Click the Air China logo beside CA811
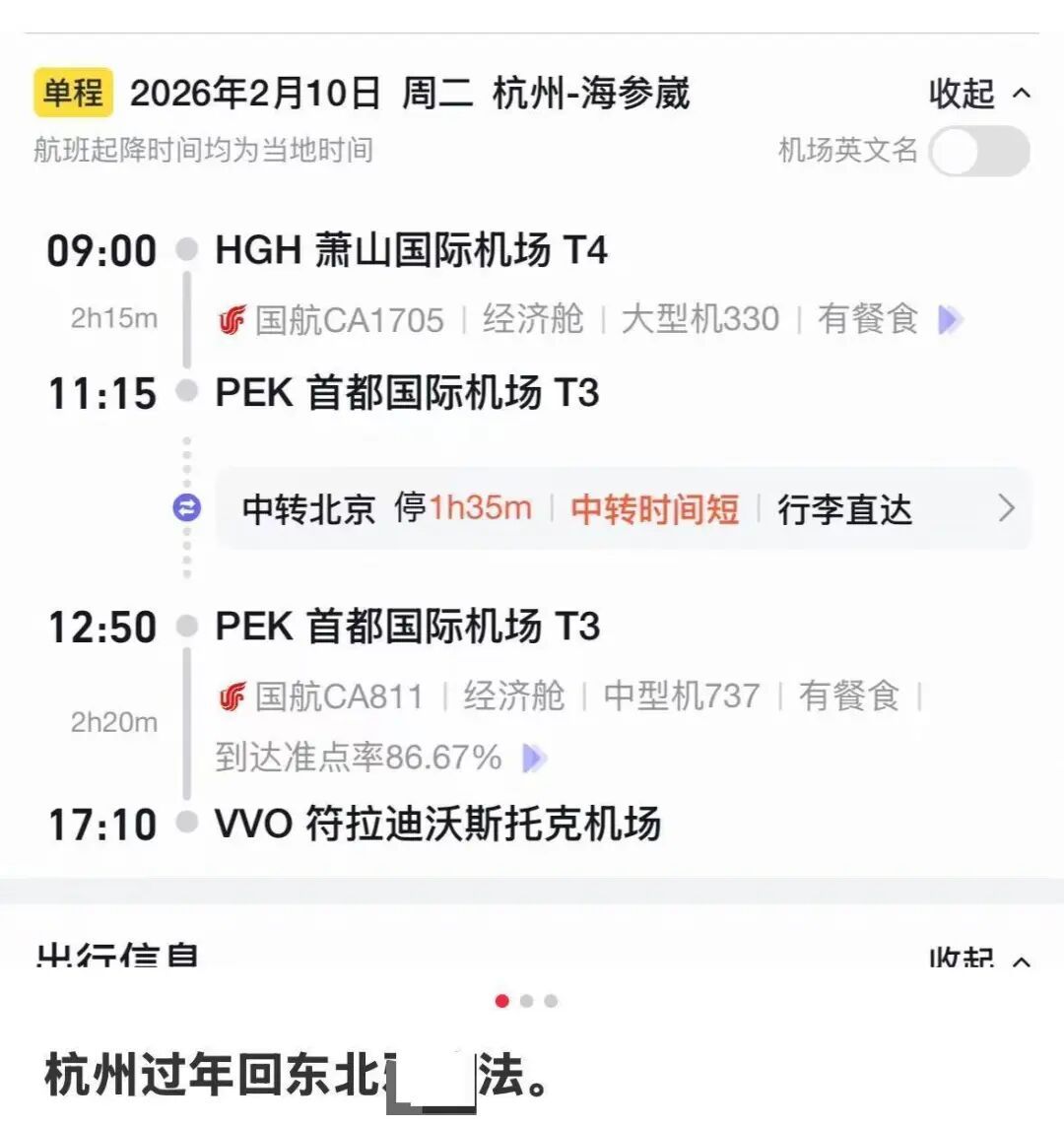The height and width of the screenshot is (1126, 1064). coord(233,696)
